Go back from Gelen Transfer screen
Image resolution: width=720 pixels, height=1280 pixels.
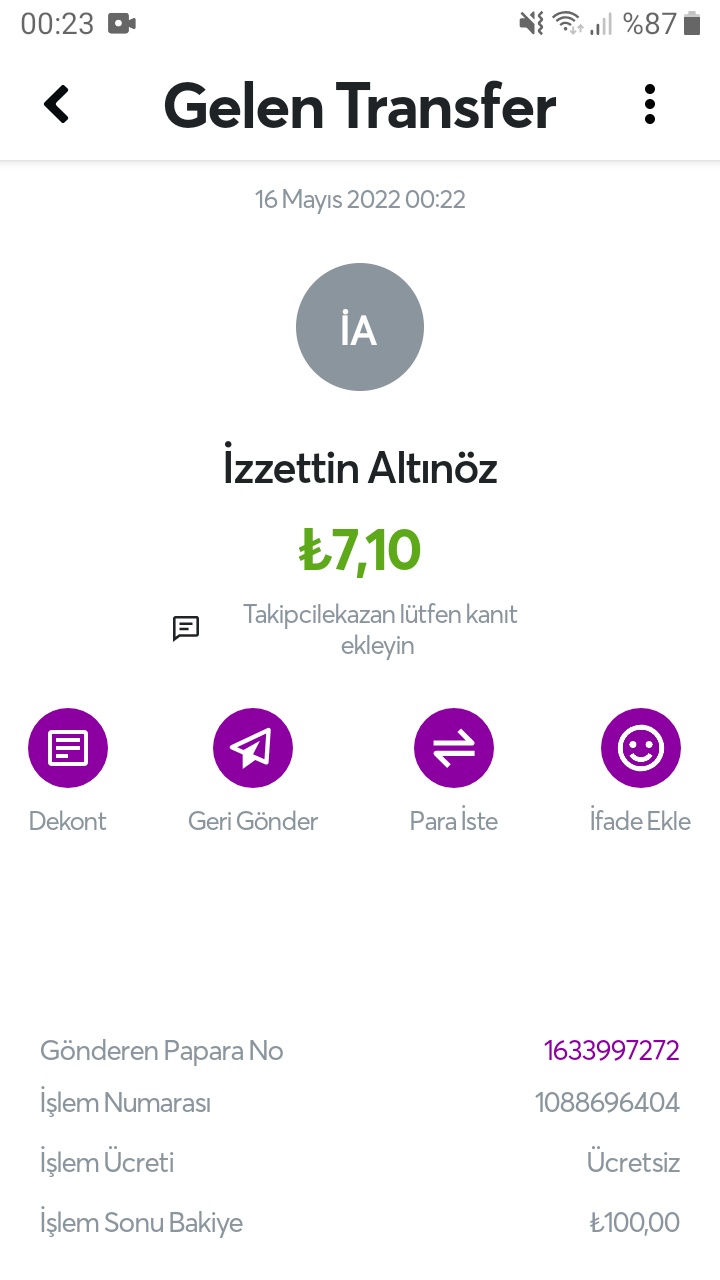(x=57, y=104)
